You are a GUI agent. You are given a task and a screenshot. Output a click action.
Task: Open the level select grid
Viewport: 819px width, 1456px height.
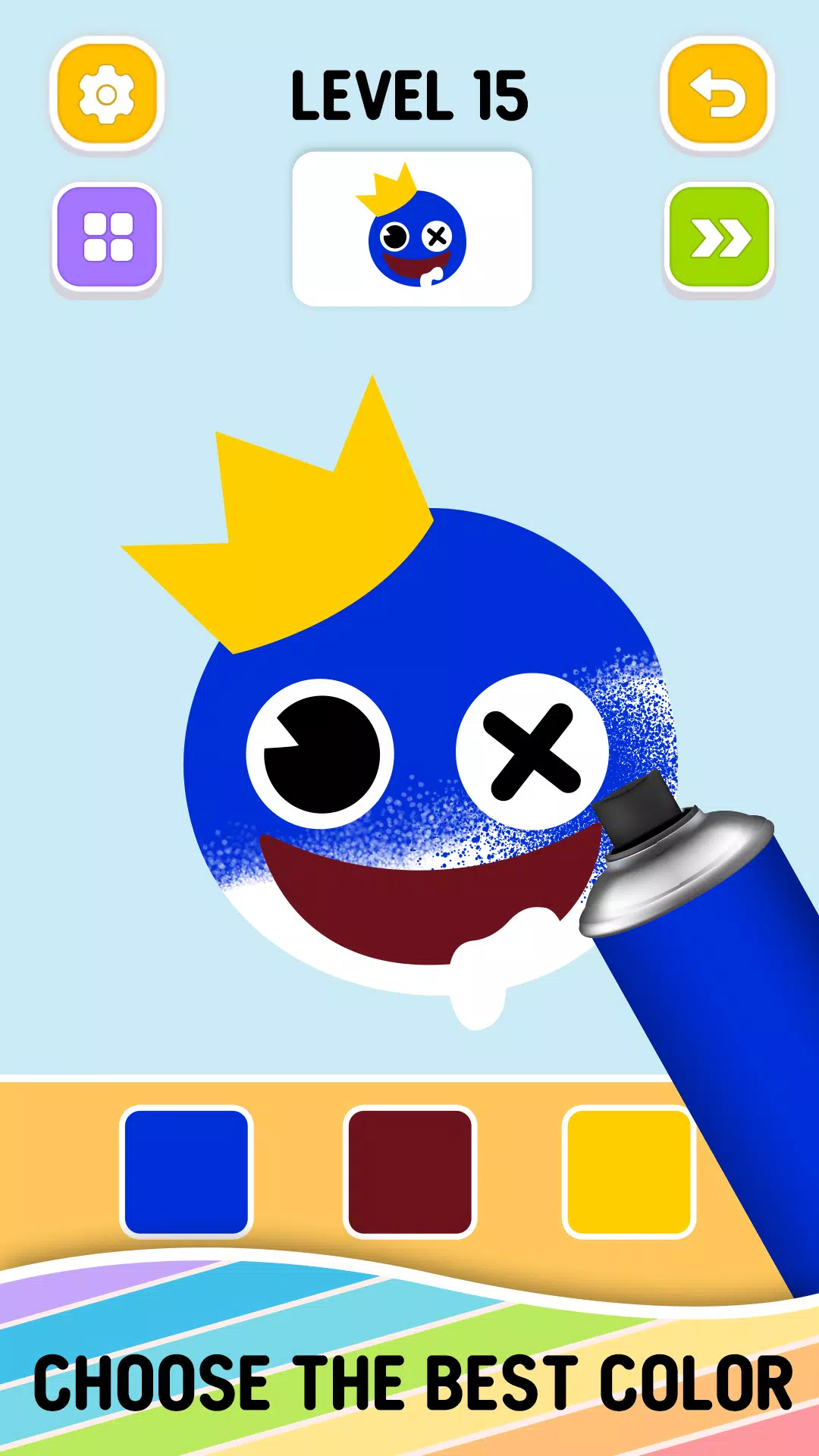point(107,237)
